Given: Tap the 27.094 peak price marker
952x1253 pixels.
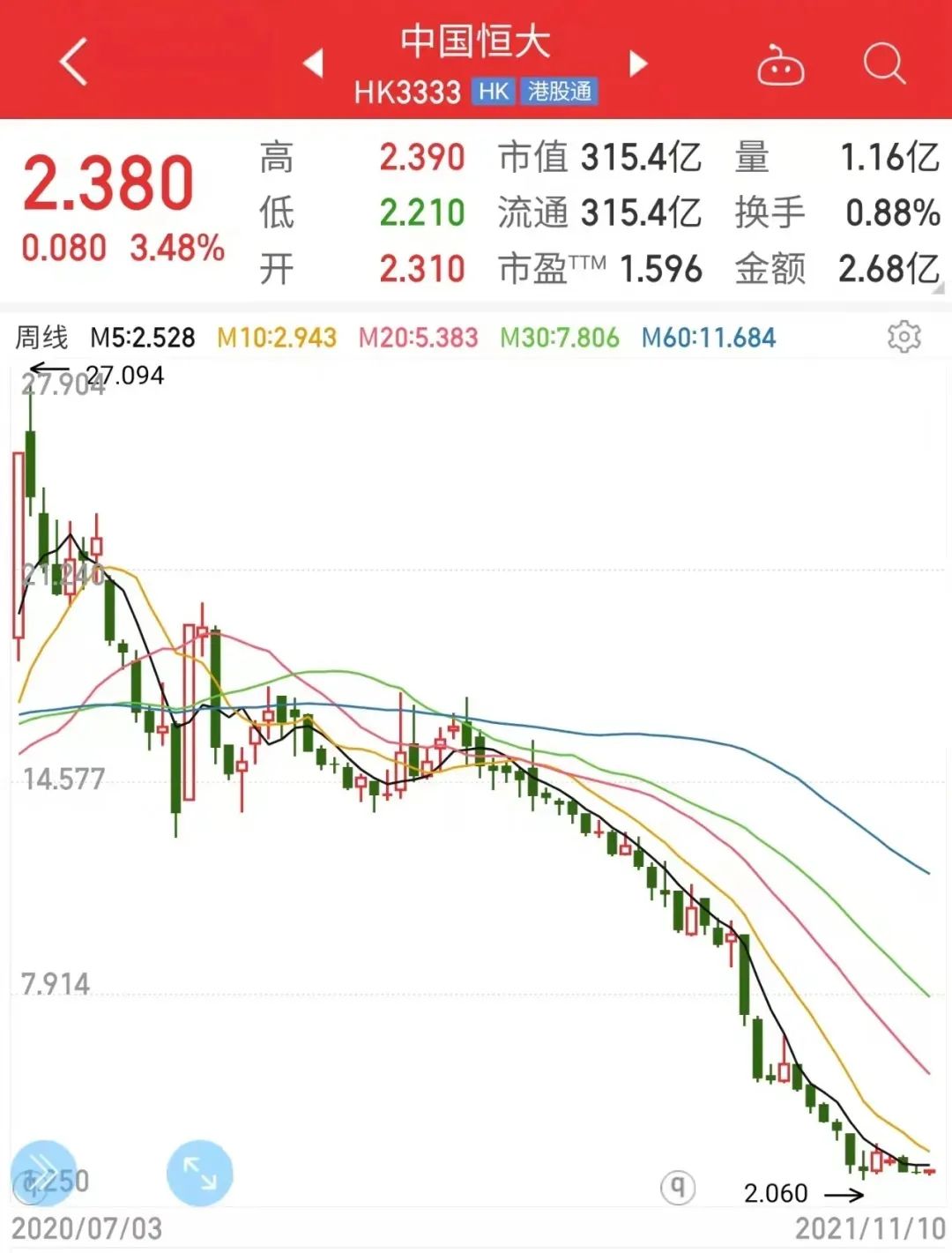Looking at the screenshot, I should (x=123, y=376).
